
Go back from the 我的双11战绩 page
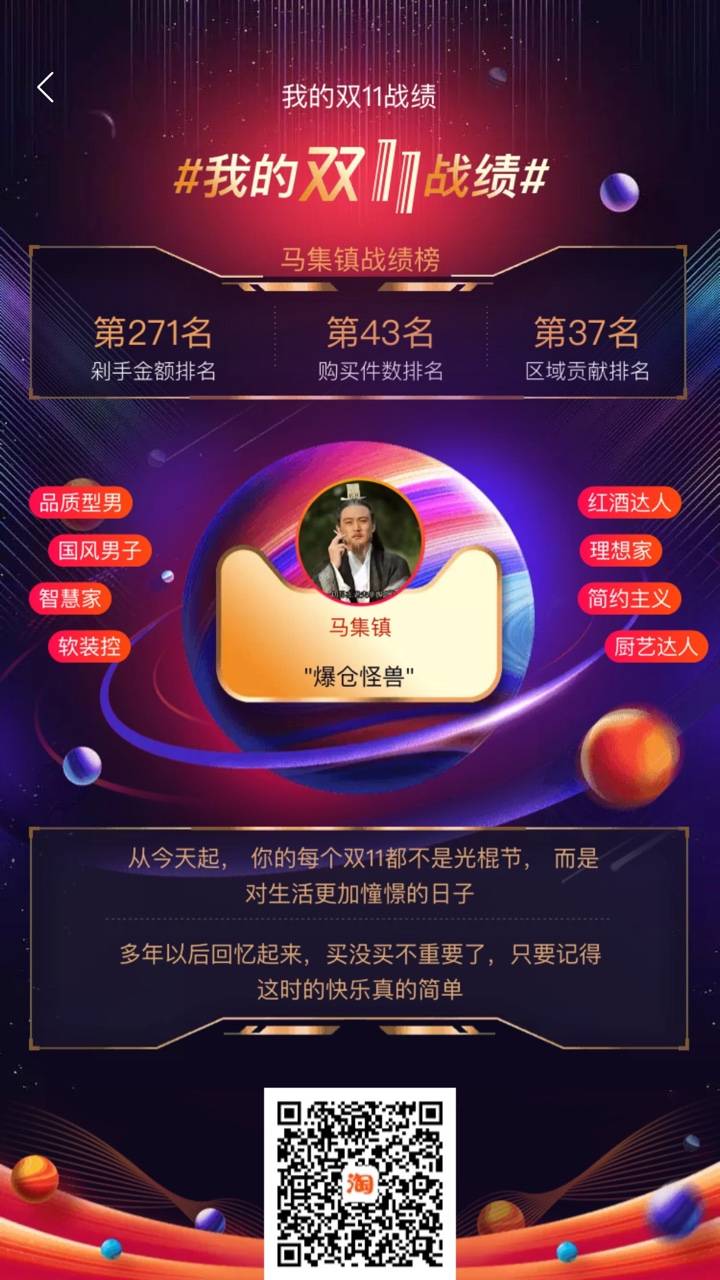(x=45, y=88)
